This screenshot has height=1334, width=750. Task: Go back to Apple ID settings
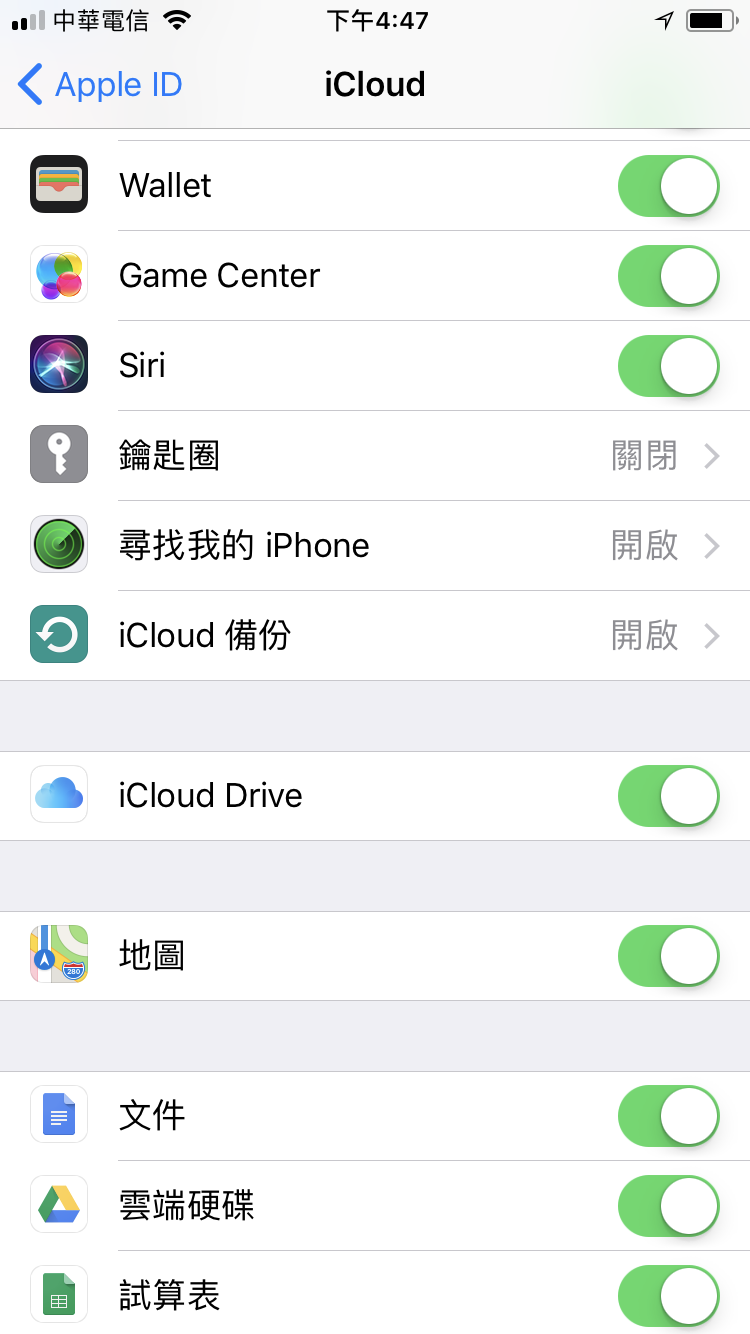[100, 85]
